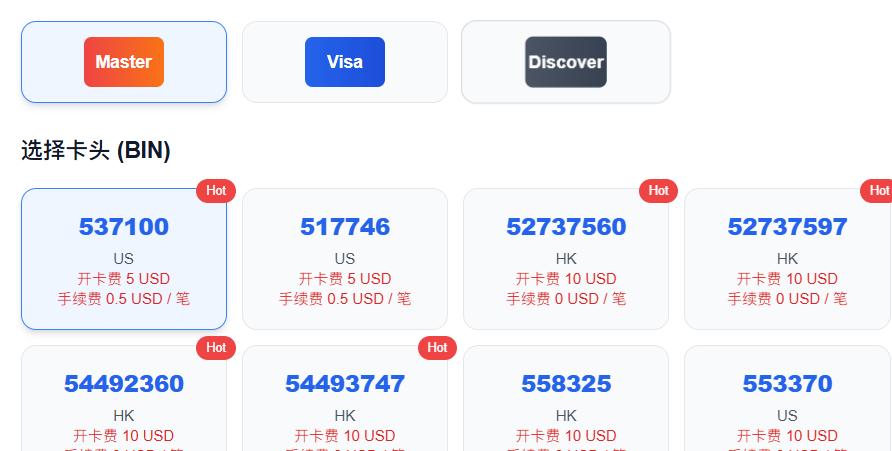Choose BIN 52737560 from Hong Kong

(565, 259)
